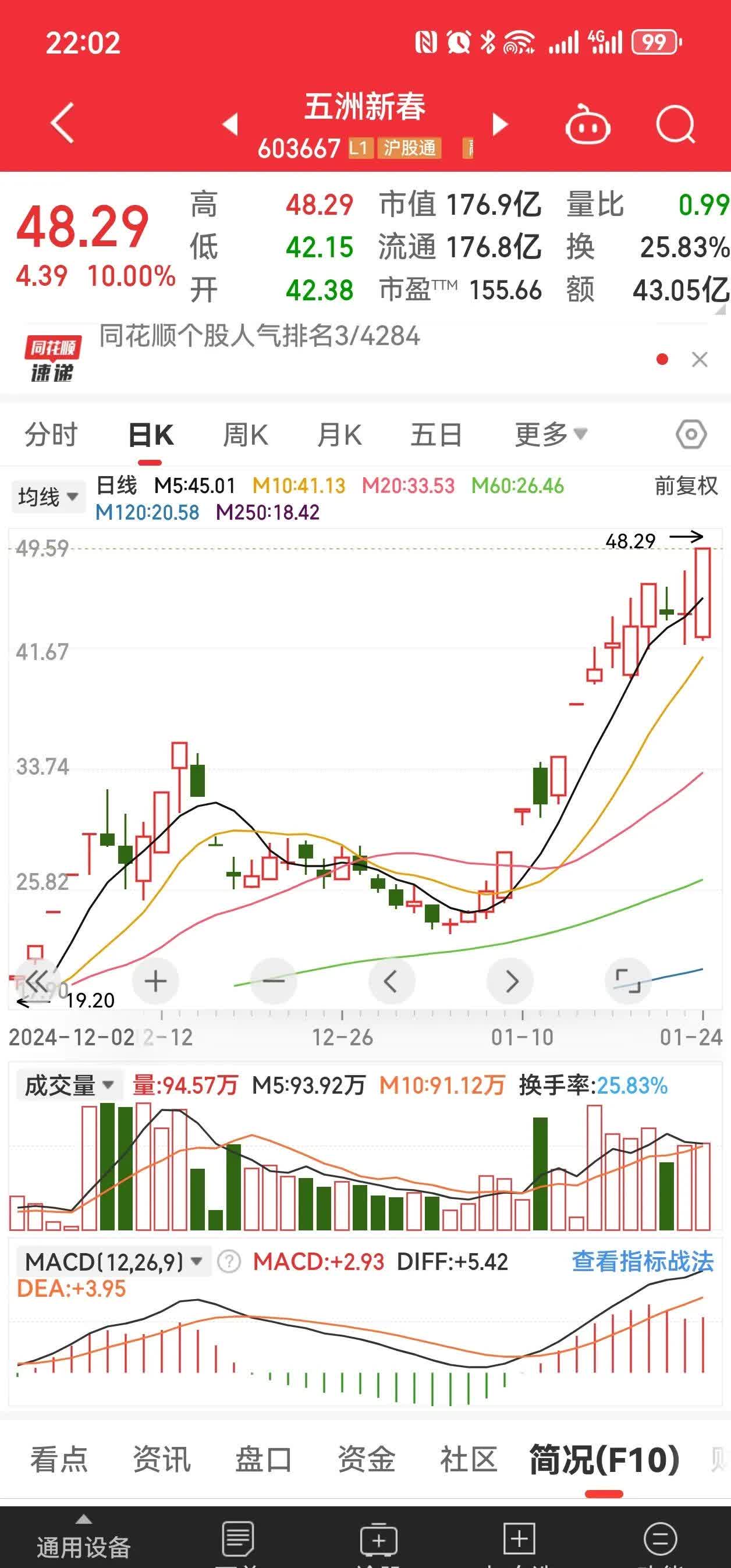The height and width of the screenshot is (1568, 731).
Task: Tap the stock diagnosis briefcase icon
Action: coord(378,1540)
